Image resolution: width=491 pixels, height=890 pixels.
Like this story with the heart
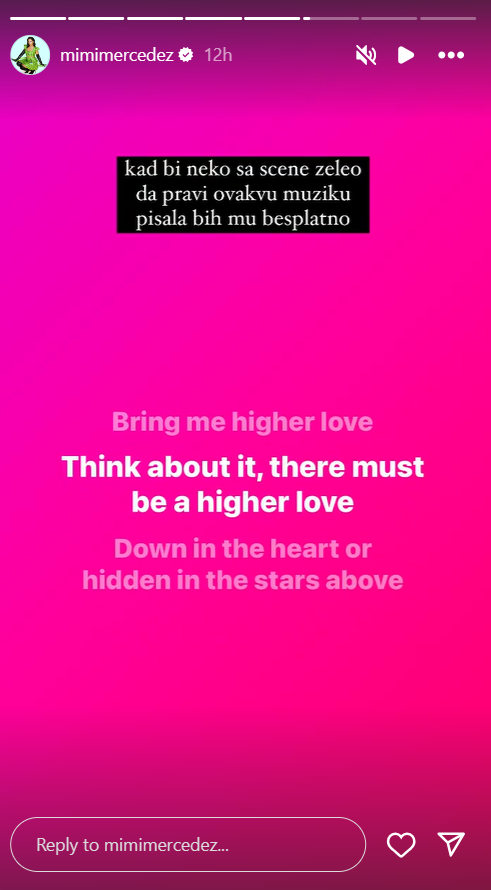(401, 845)
